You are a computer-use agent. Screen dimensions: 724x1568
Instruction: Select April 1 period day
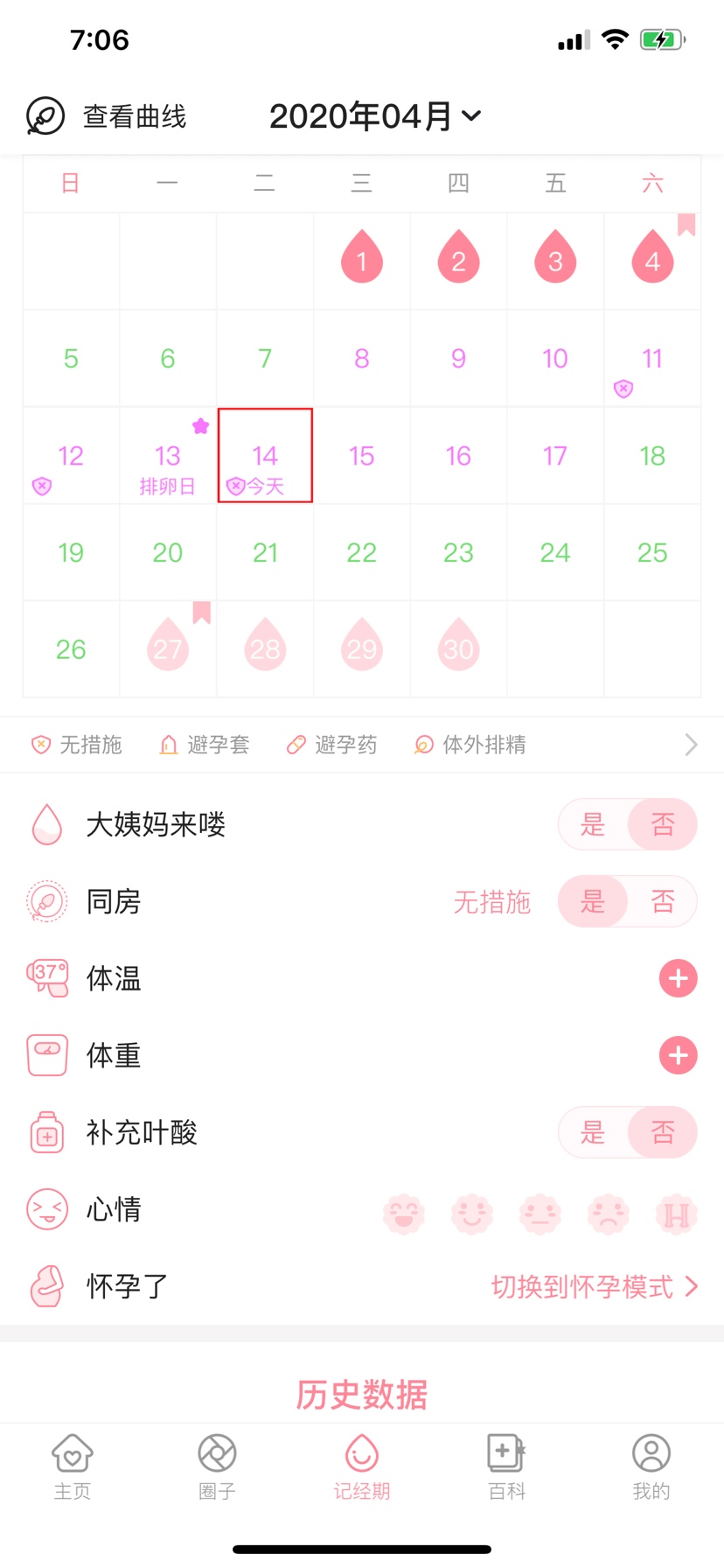361,260
